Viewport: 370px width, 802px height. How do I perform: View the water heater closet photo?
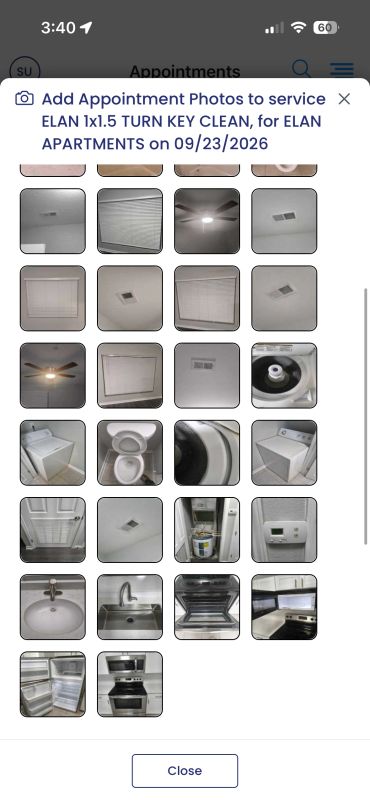[x=207, y=530]
